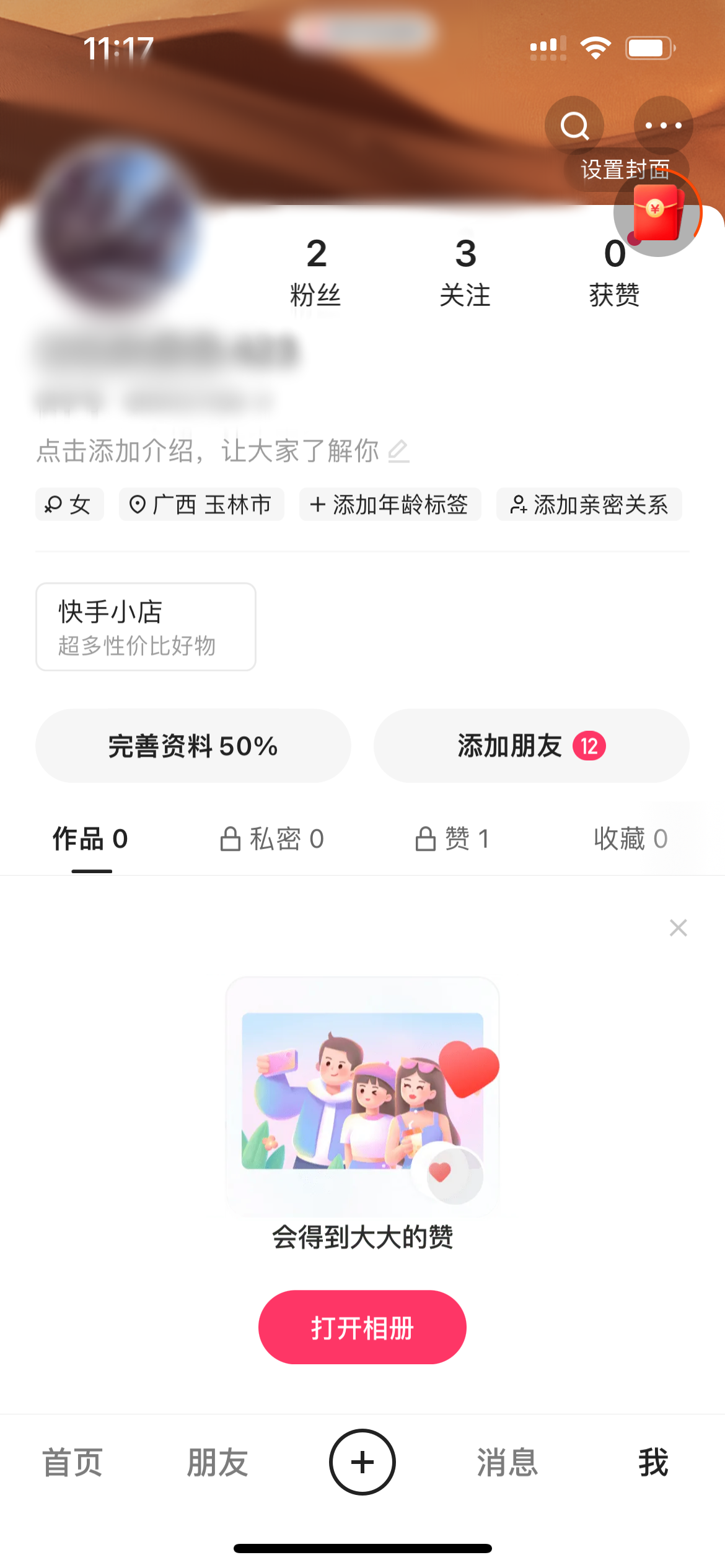
Task: Tap the location tag 广西 玉林市
Action: tap(201, 505)
